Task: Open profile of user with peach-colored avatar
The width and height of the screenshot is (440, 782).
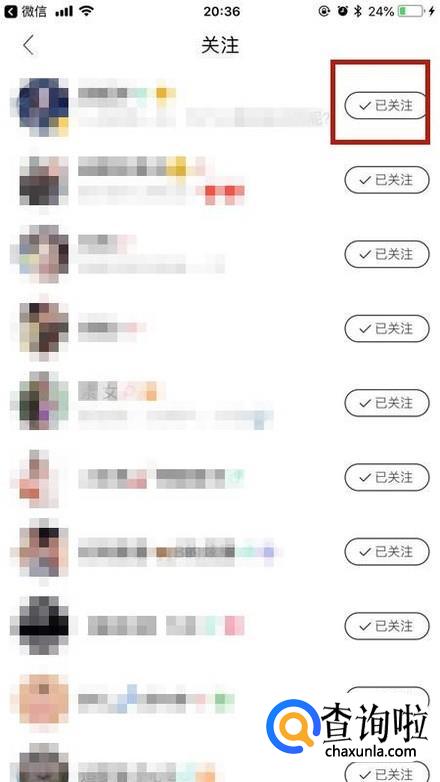Action: [44, 699]
